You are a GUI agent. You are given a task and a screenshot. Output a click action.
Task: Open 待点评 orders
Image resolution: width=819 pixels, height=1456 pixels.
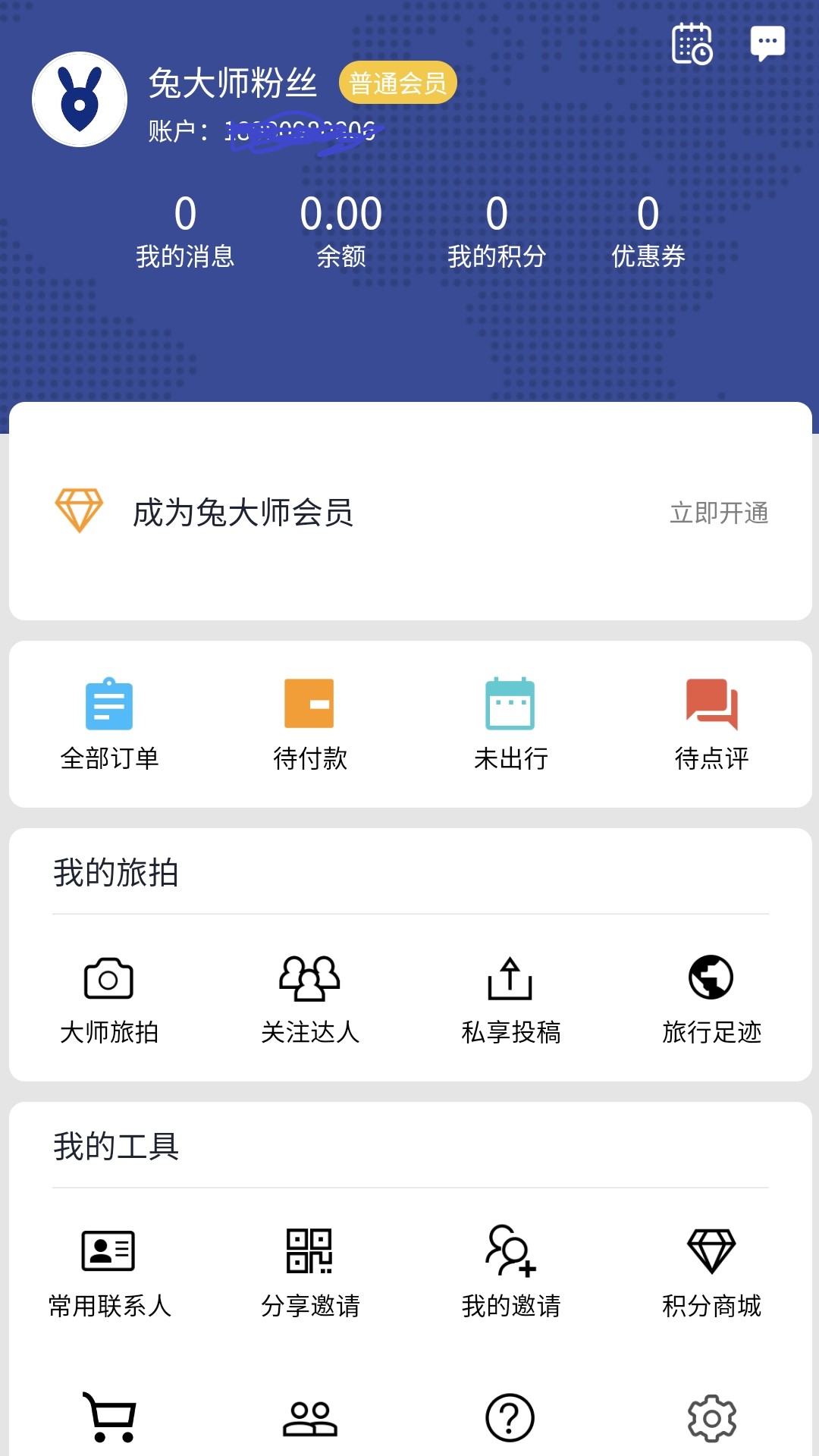coord(711,723)
